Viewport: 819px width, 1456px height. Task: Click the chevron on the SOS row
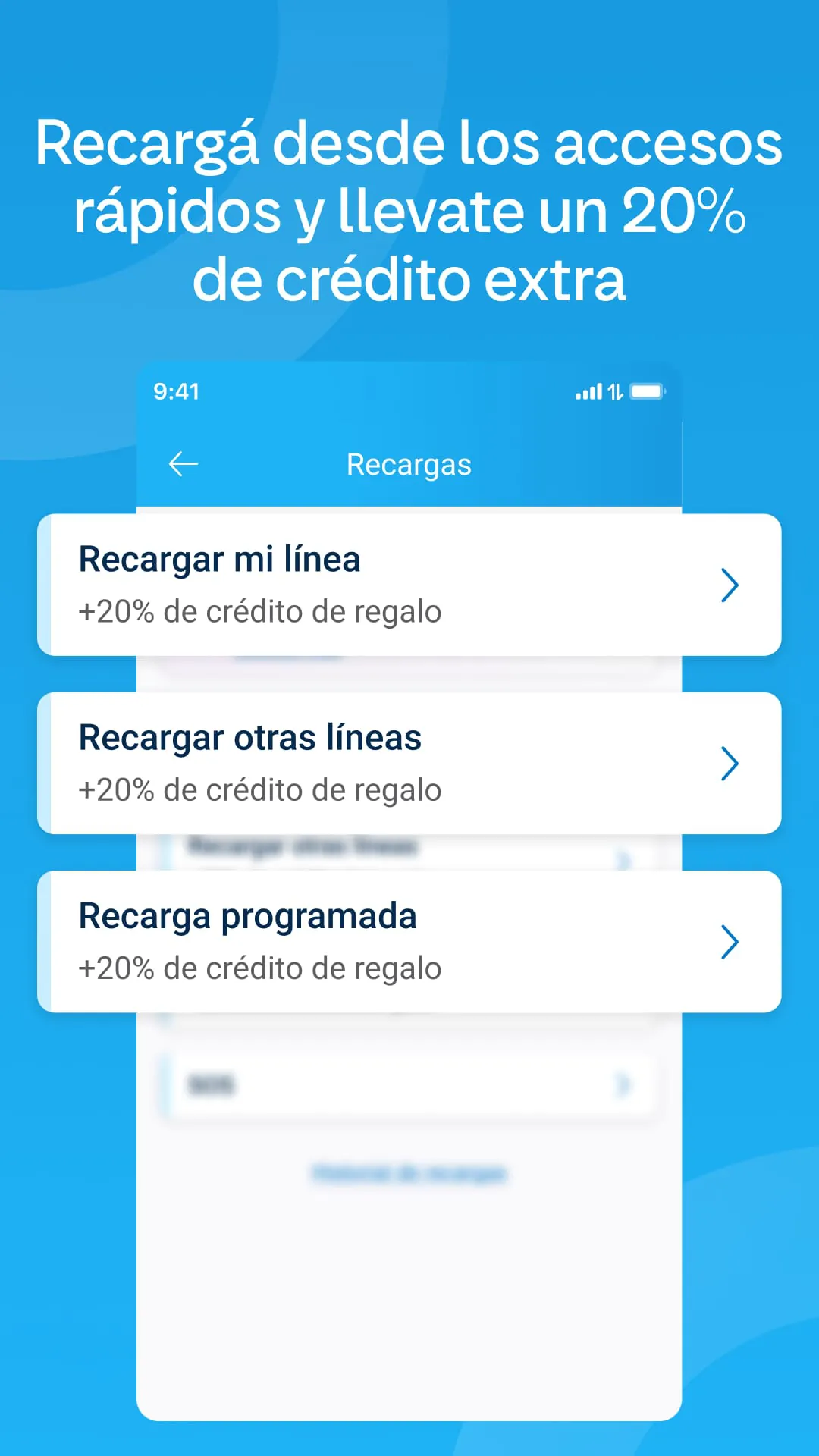pyautogui.click(x=622, y=1083)
